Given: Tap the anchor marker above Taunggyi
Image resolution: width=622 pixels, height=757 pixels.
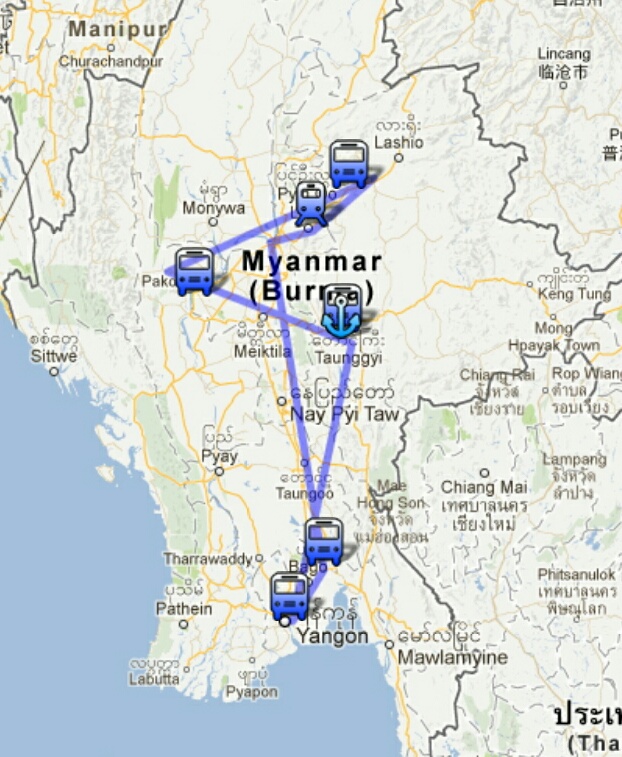Looking at the screenshot, I should (343, 309).
